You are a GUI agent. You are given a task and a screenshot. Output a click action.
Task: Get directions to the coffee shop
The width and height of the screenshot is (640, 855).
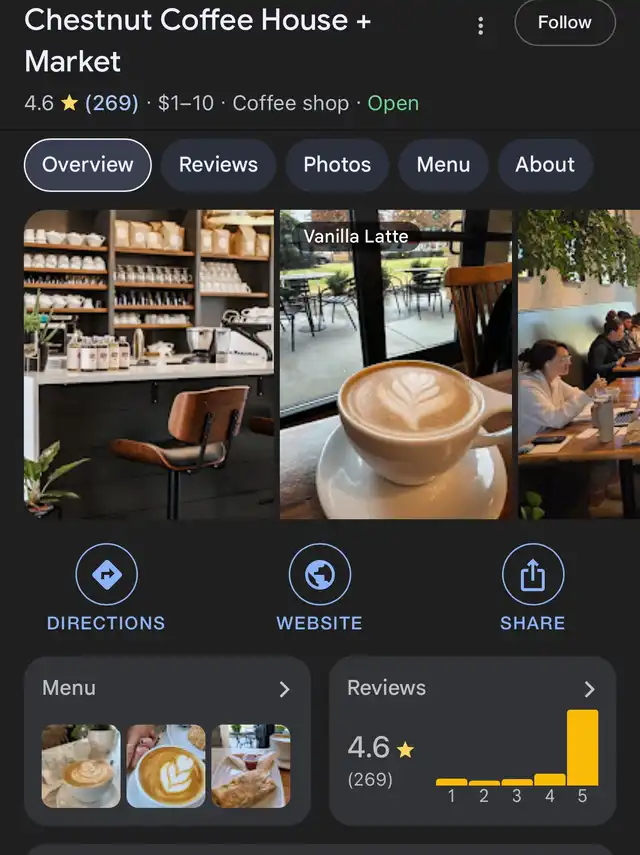[x=106, y=590]
